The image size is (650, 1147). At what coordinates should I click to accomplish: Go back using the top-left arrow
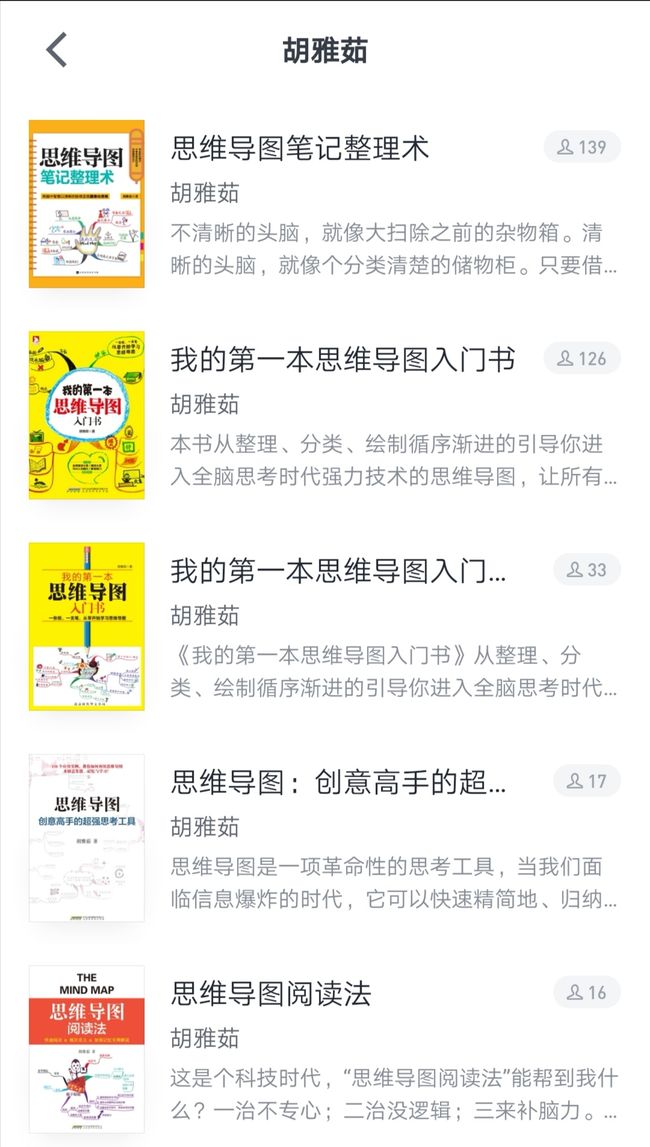coord(56,50)
